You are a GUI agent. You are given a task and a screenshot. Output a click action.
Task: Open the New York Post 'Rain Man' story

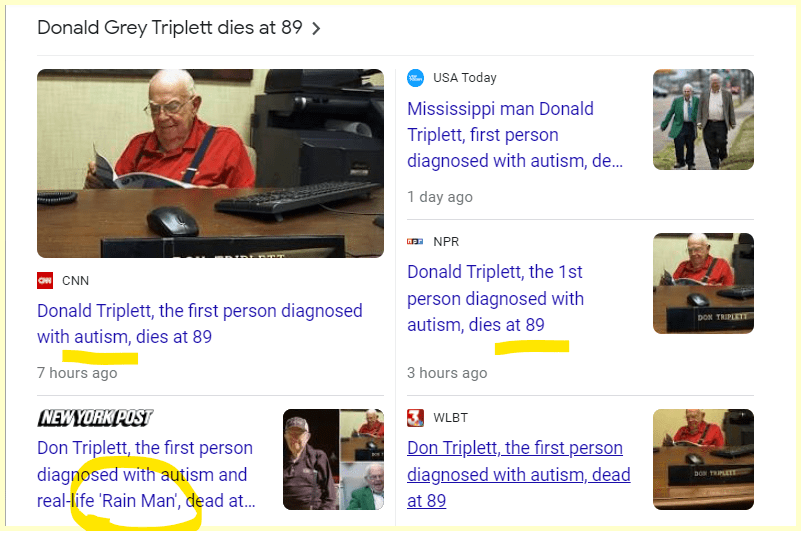(145, 475)
